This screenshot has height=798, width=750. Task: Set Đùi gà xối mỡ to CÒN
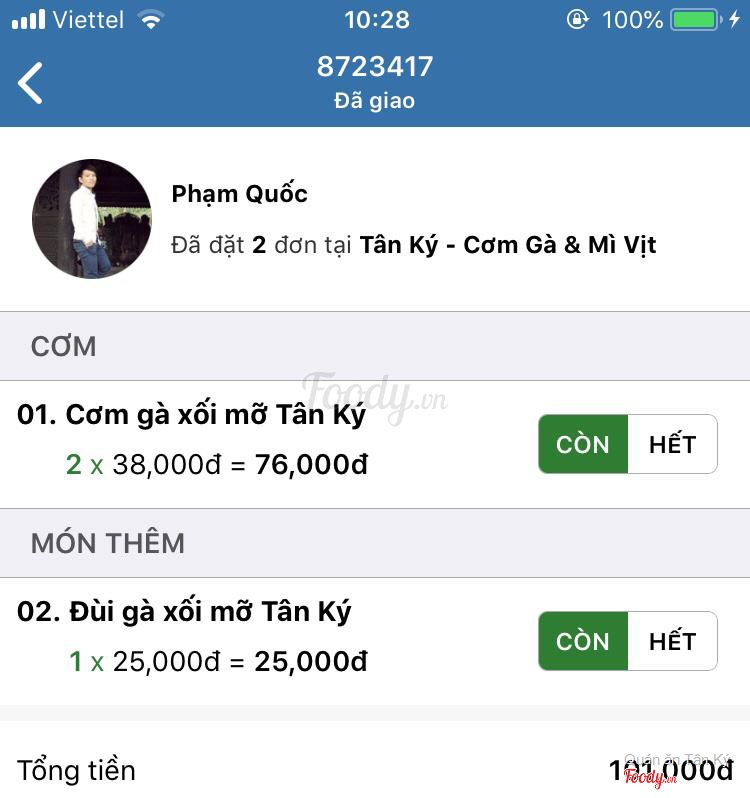coord(583,641)
